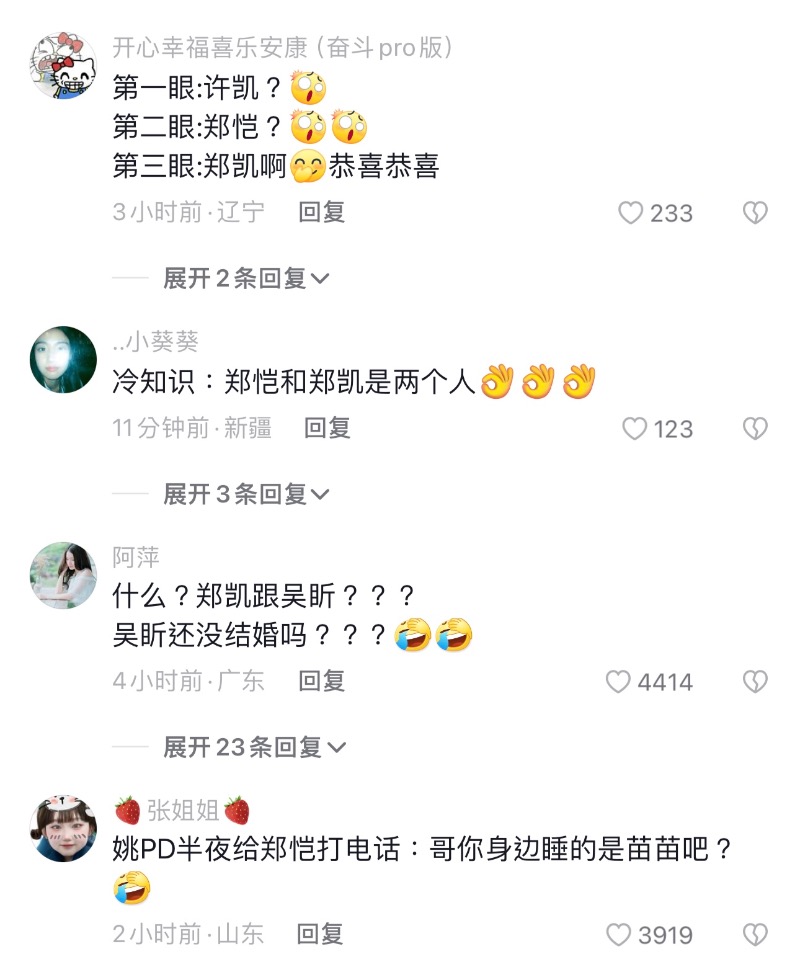Visit 张姐姐's profile via avatar
The height and width of the screenshot is (954, 800).
click(x=64, y=829)
